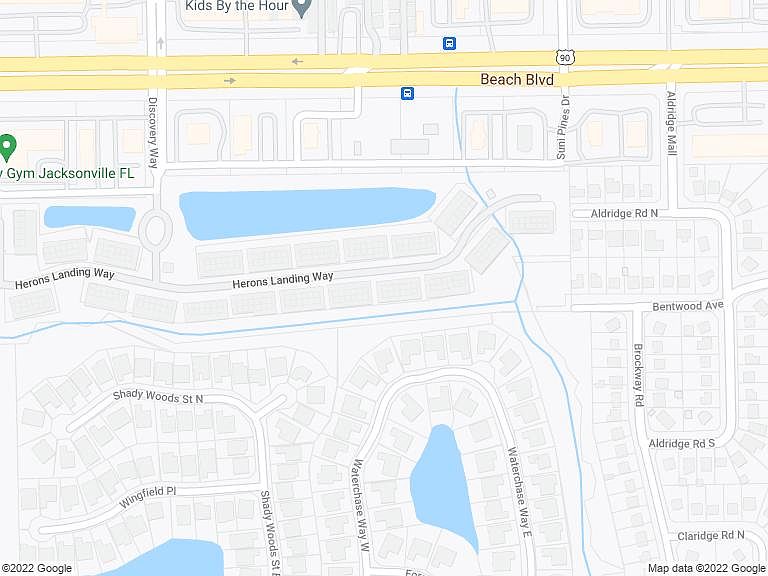Tap the bus stop icon above Beach Blvd

click(x=449, y=43)
